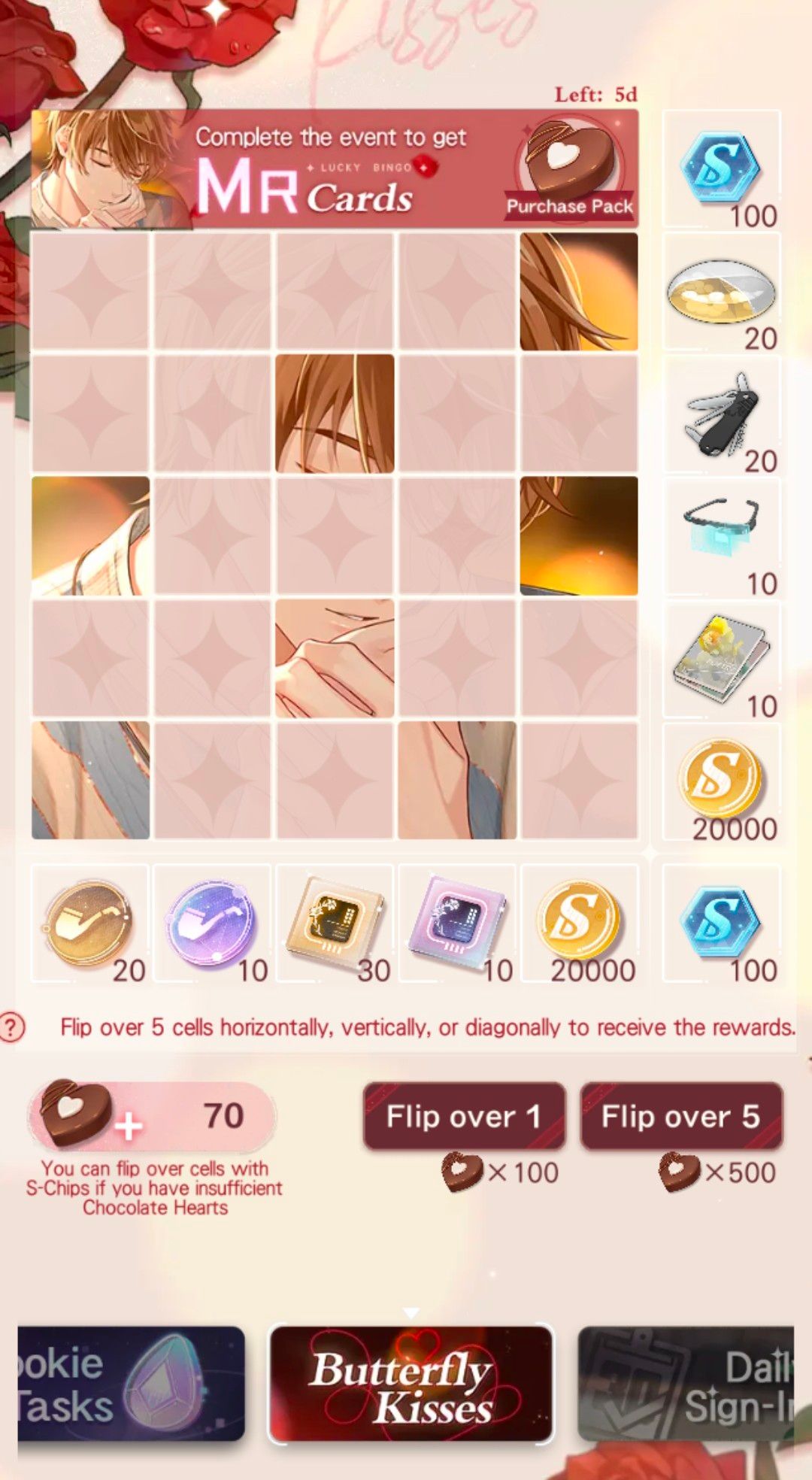Open the help question mark icon

(13, 1027)
